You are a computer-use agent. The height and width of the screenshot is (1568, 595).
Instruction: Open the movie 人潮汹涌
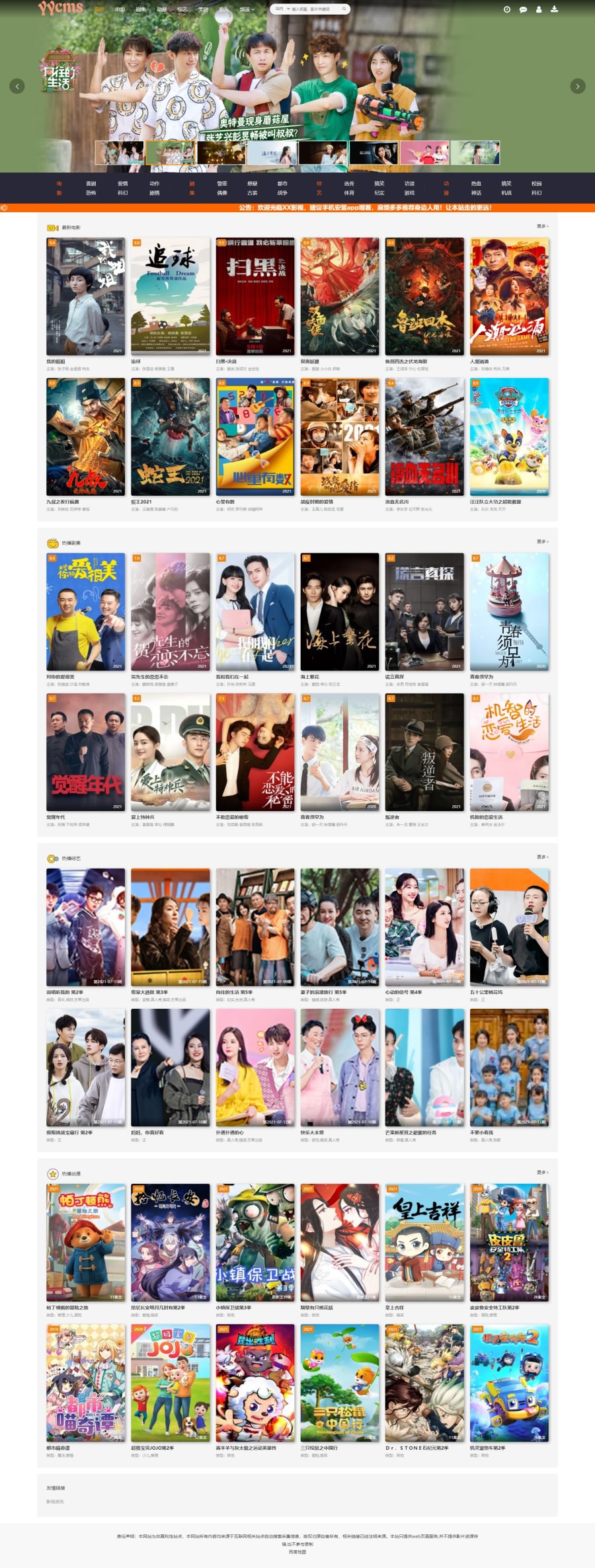pos(509,297)
